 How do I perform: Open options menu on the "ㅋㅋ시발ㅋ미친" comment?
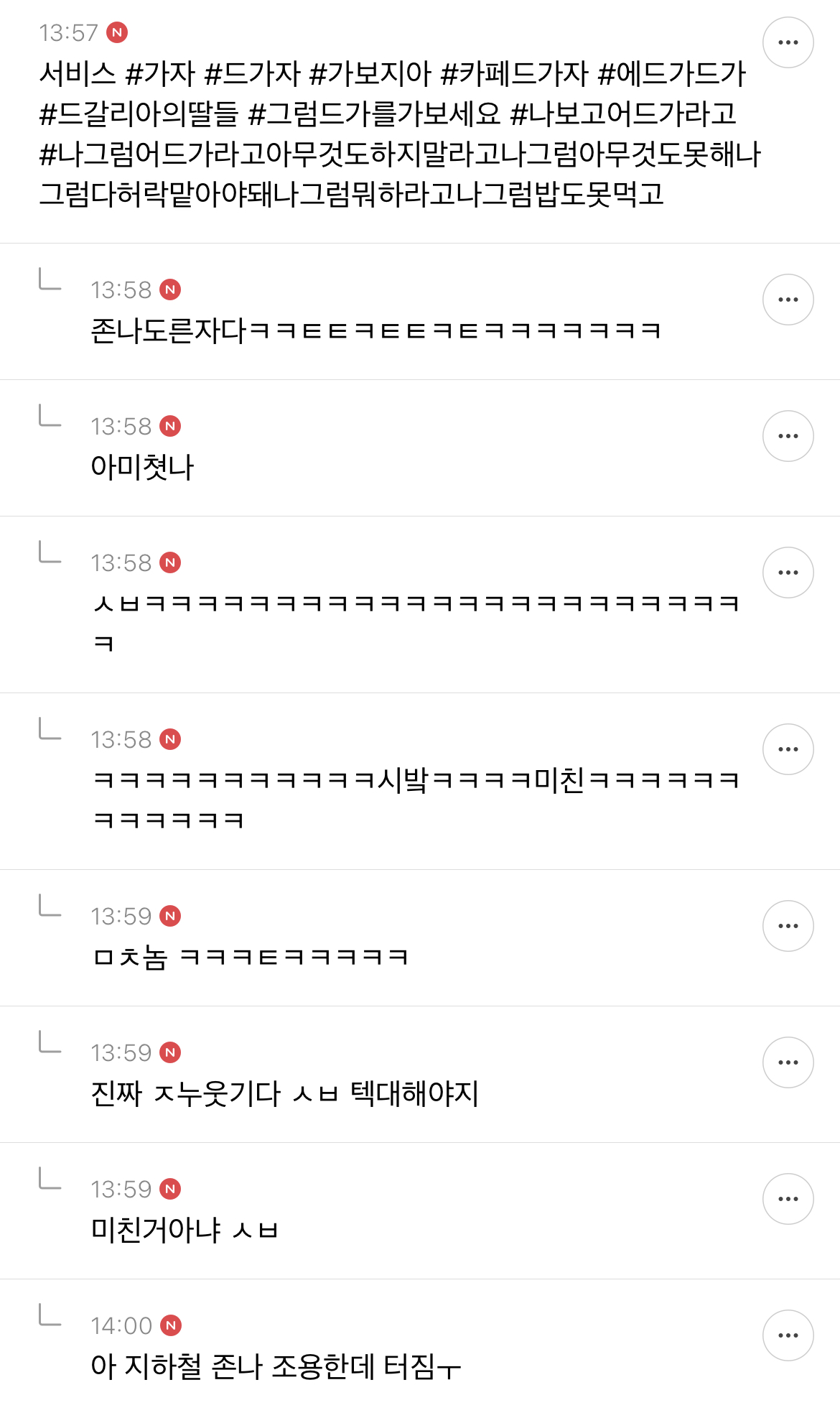point(788,748)
